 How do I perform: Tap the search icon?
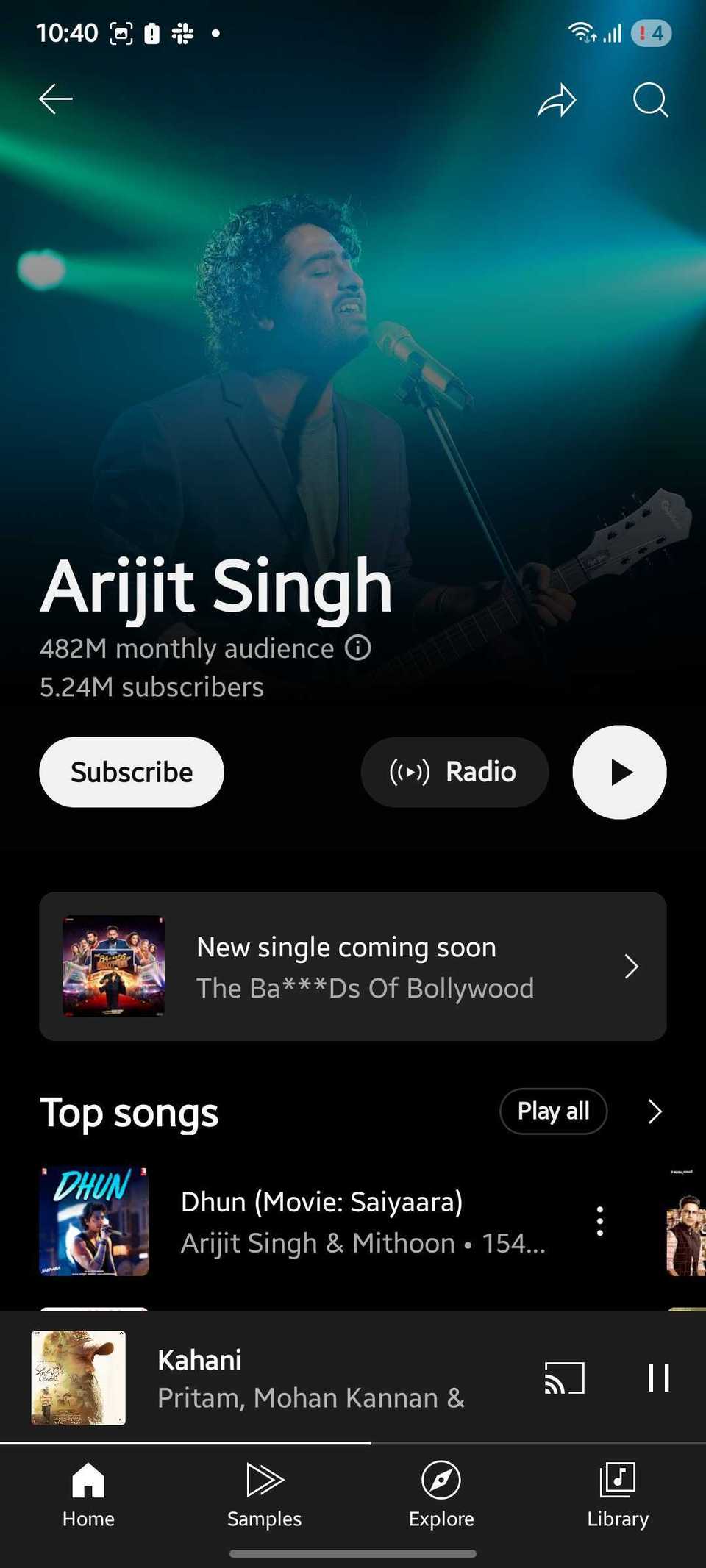click(650, 100)
